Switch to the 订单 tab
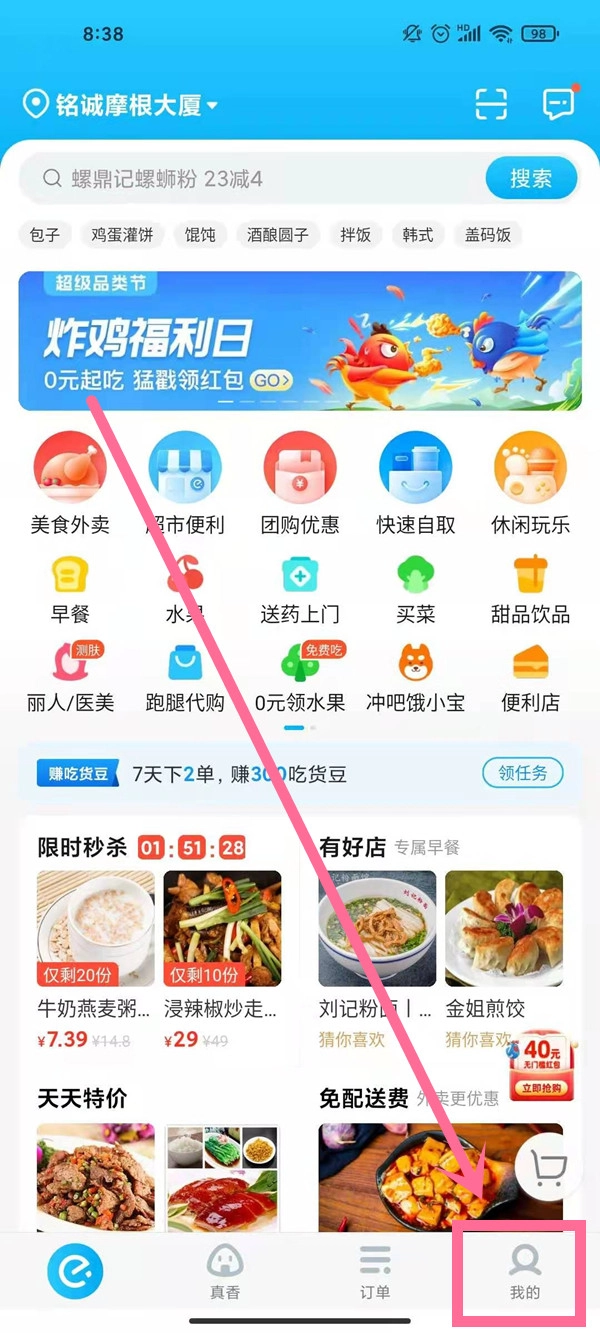The height and width of the screenshot is (1333, 600). click(x=375, y=1271)
